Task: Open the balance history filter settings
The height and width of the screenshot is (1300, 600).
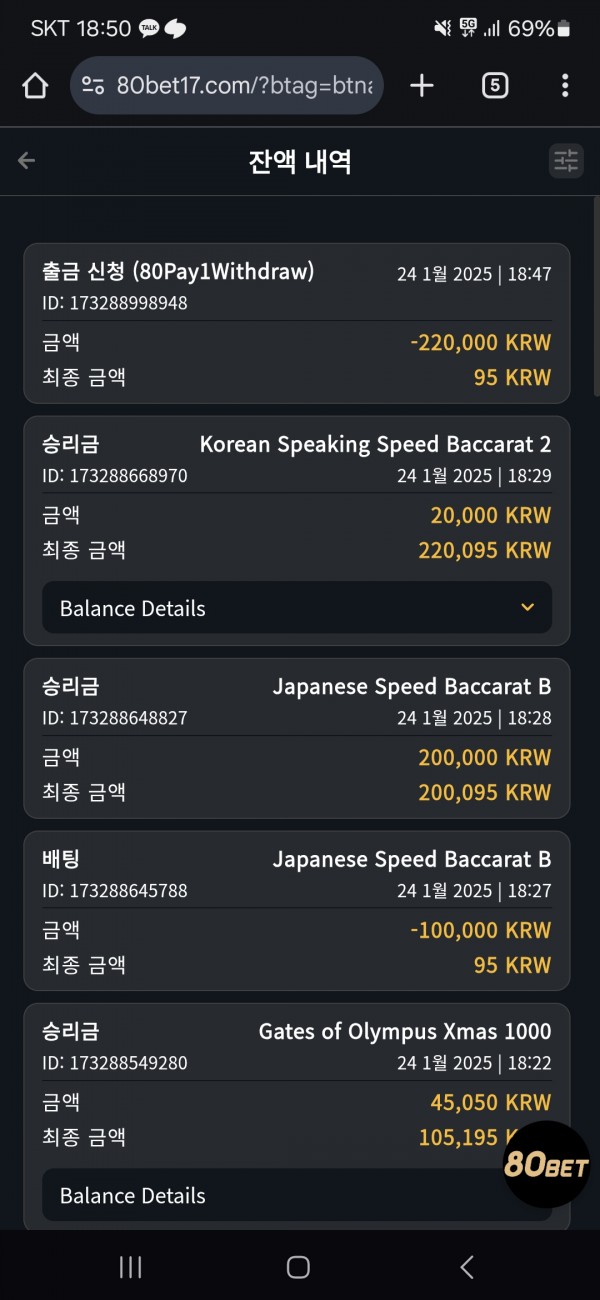Action: point(566,161)
